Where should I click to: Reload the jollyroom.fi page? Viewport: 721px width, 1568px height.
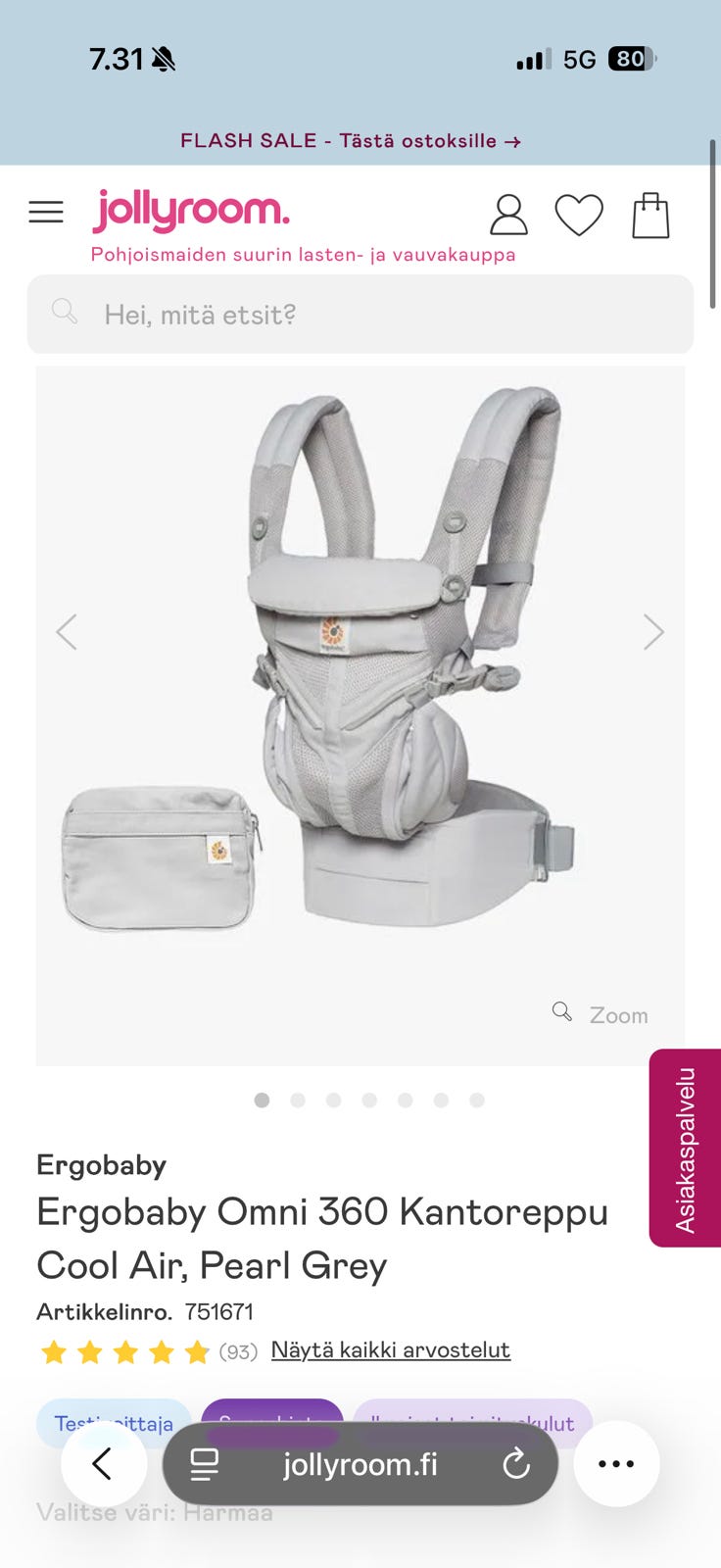coord(516,1465)
